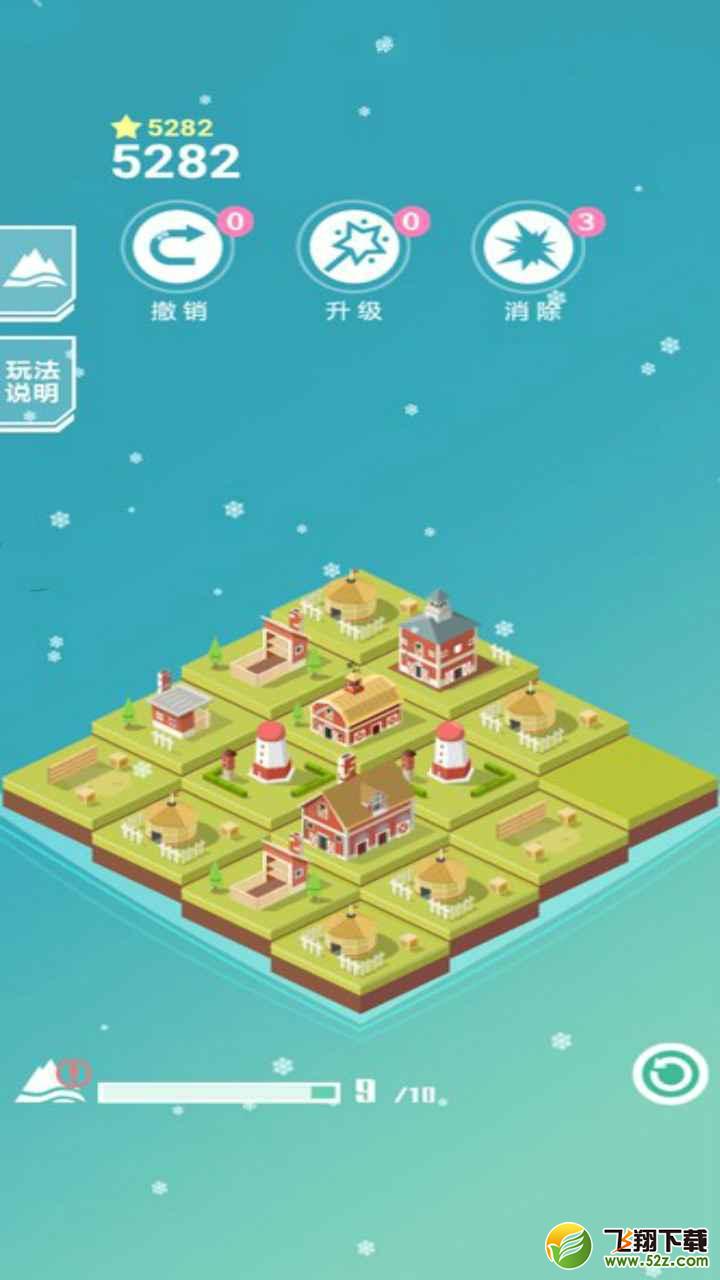Select the empty grass tile on the board
Viewport: 720px width, 1280px height.
coord(629,770)
